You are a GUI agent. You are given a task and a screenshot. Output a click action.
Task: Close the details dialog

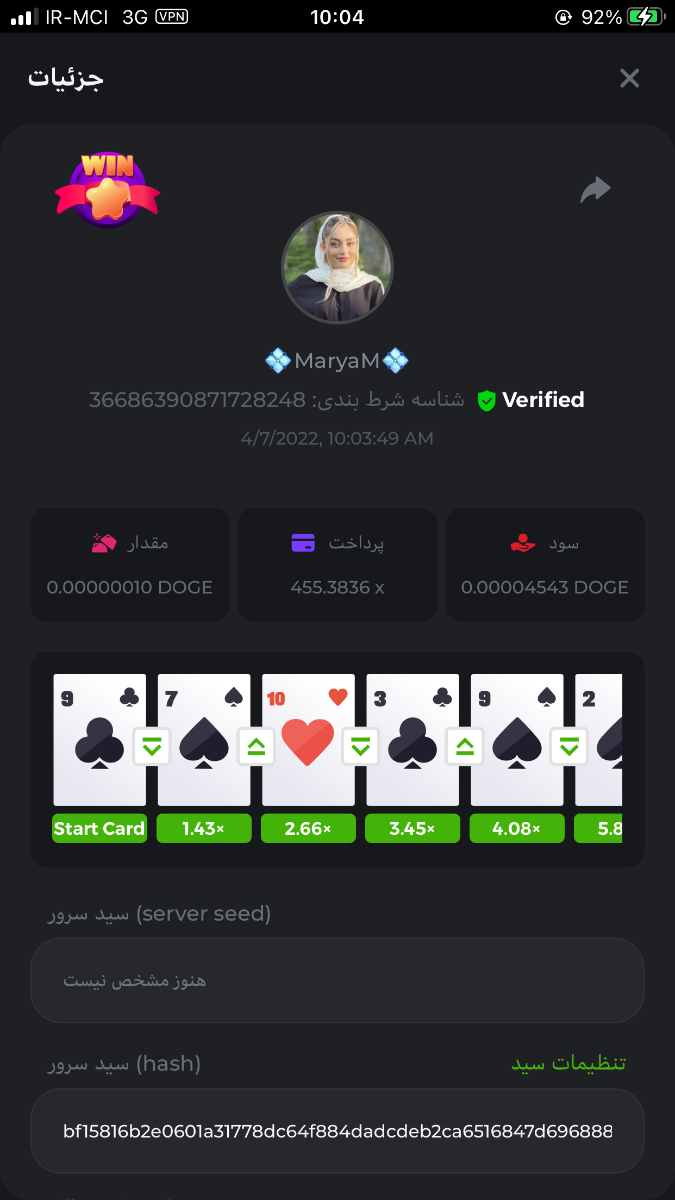click(629, 78)
